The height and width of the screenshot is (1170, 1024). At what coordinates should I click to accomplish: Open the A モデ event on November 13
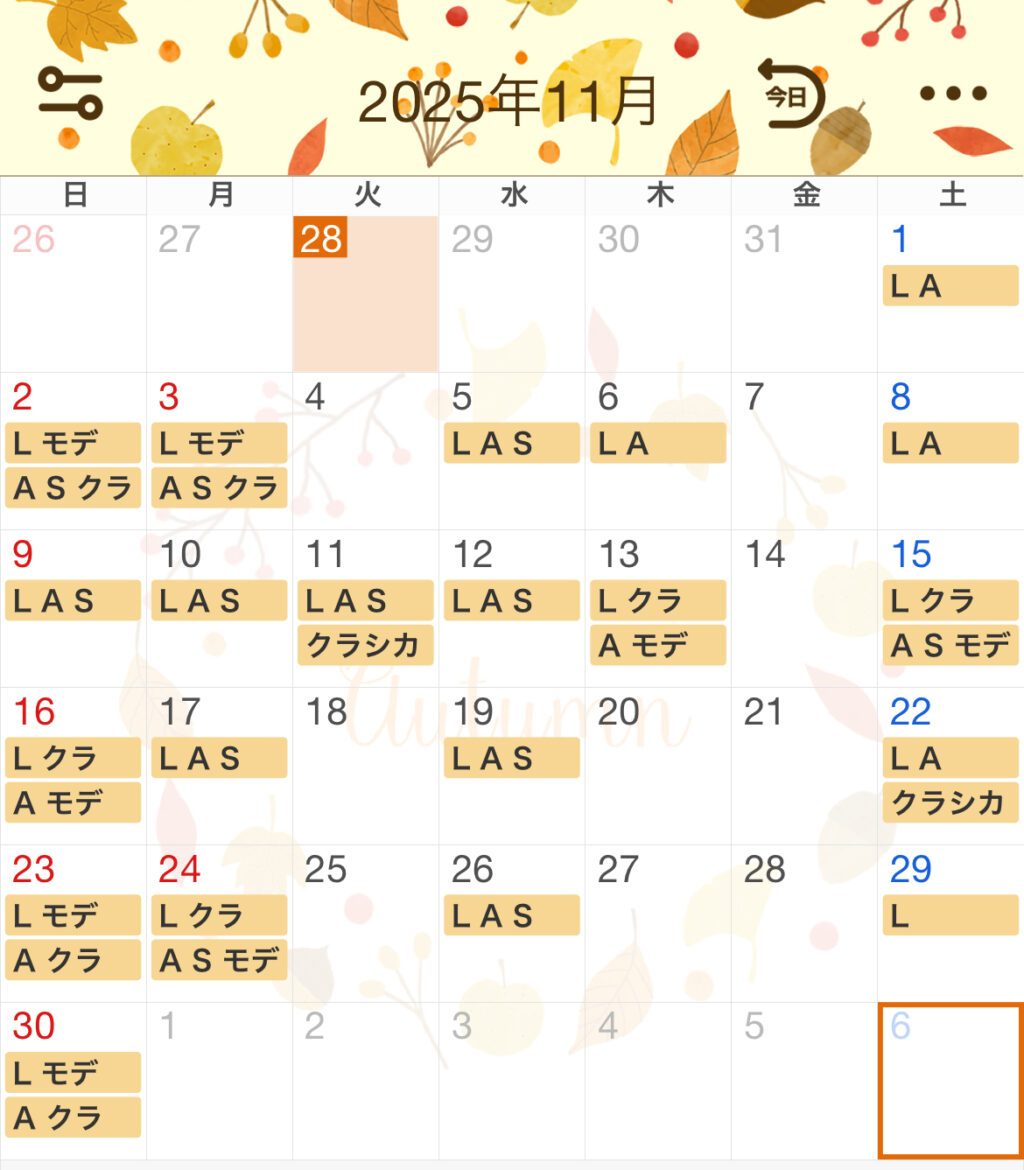click(657, 645)
